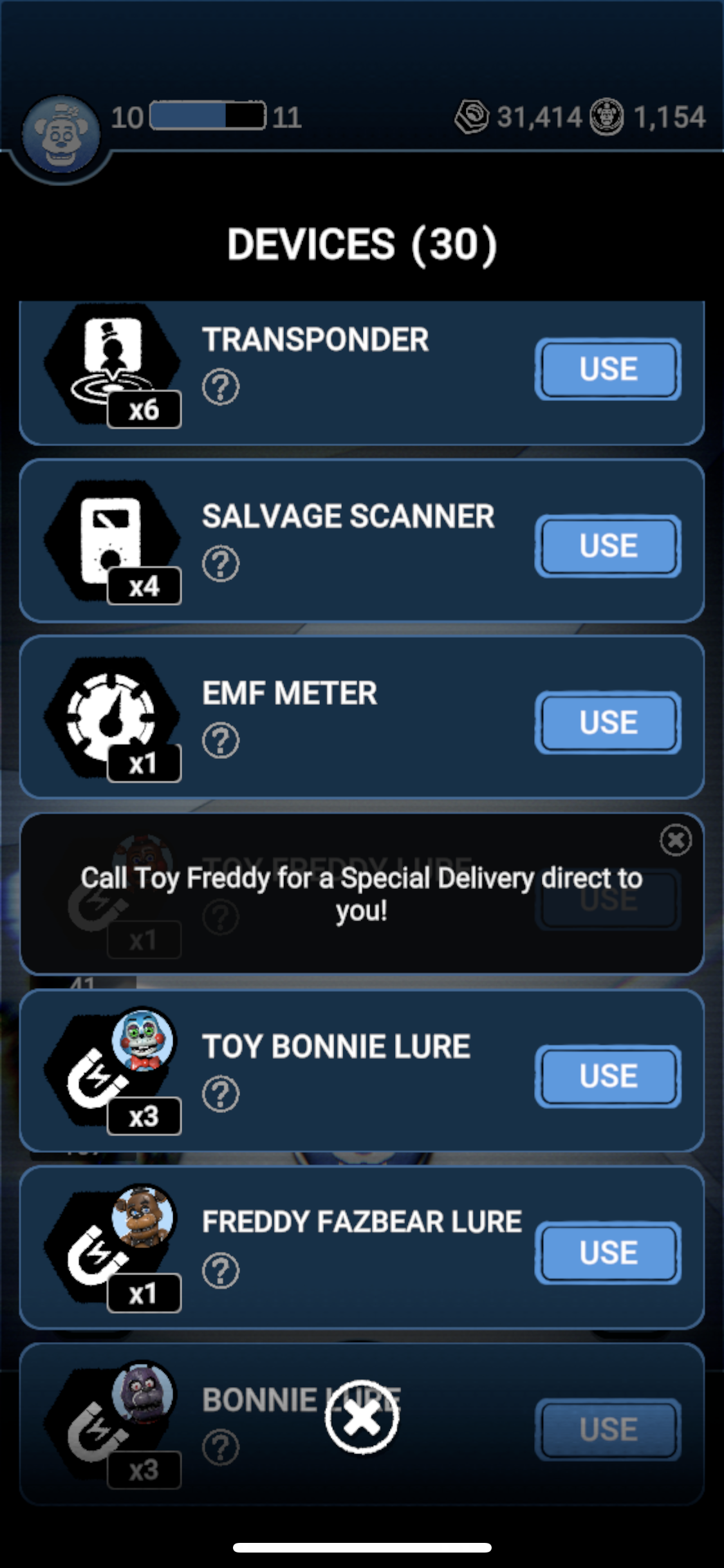
Task: View EMF Meter help info
Action: [221, 741]
